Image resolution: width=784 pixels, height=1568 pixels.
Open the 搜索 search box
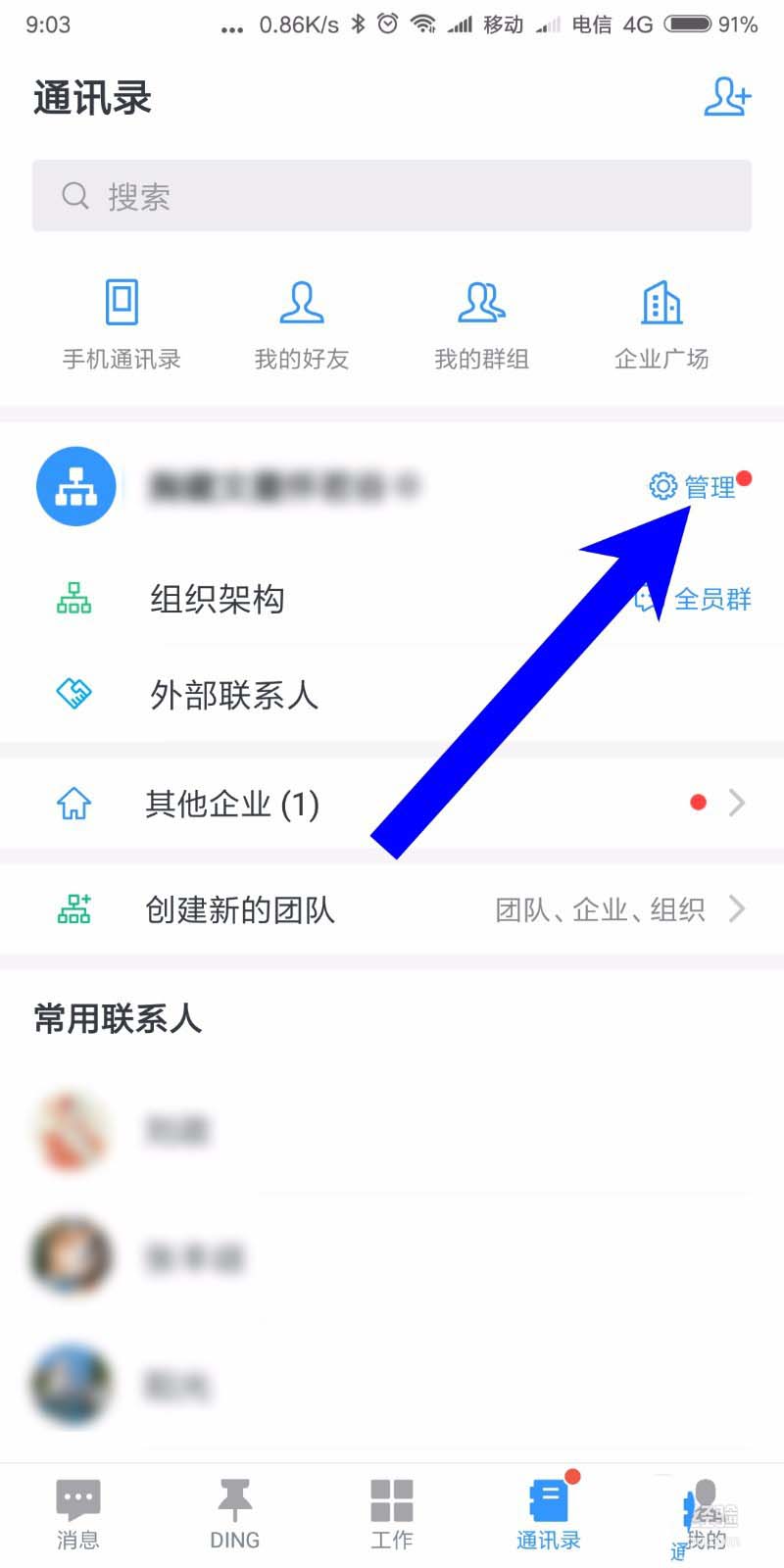392,196
